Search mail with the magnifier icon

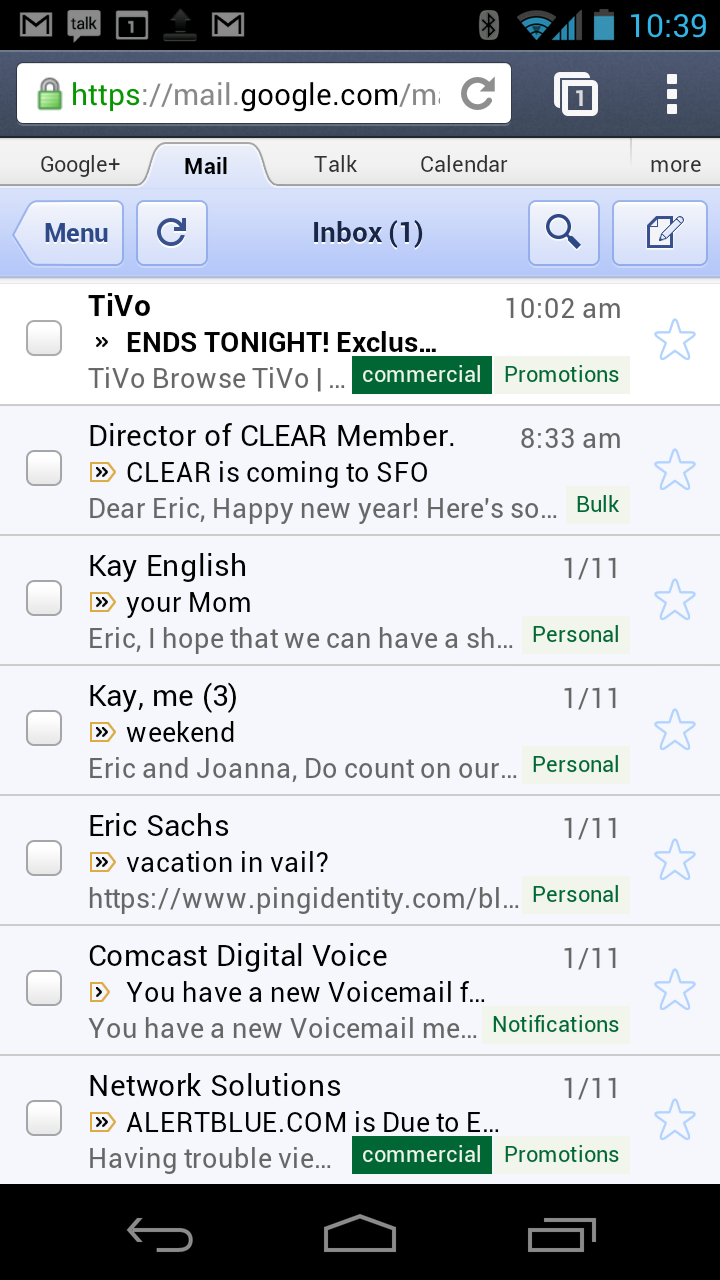pyautogui.click(x=564, y=233)
